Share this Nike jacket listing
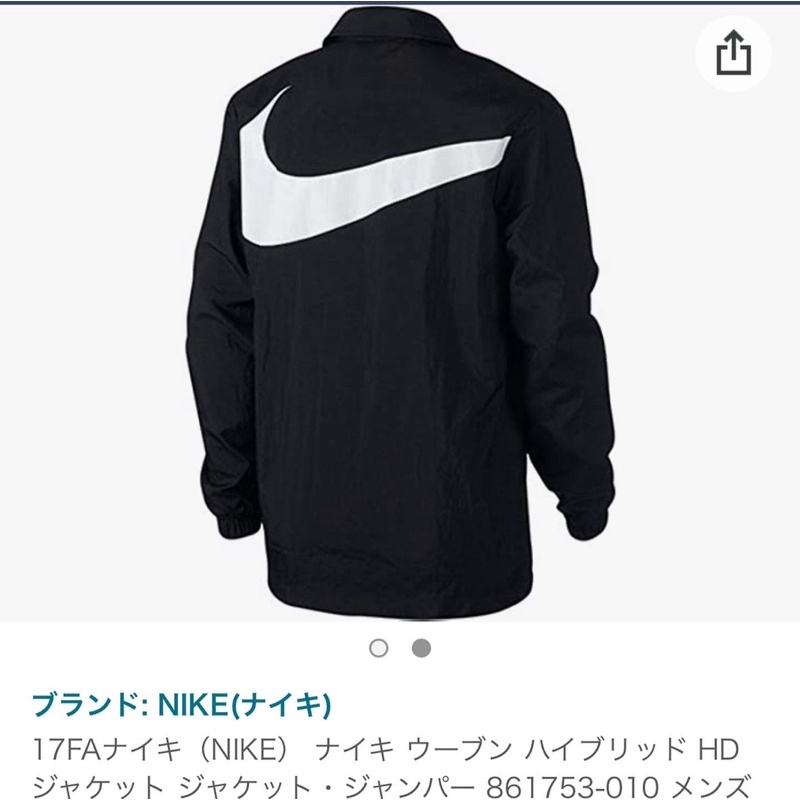The height and width of the screenshot is (800, 800). (733, 52)
